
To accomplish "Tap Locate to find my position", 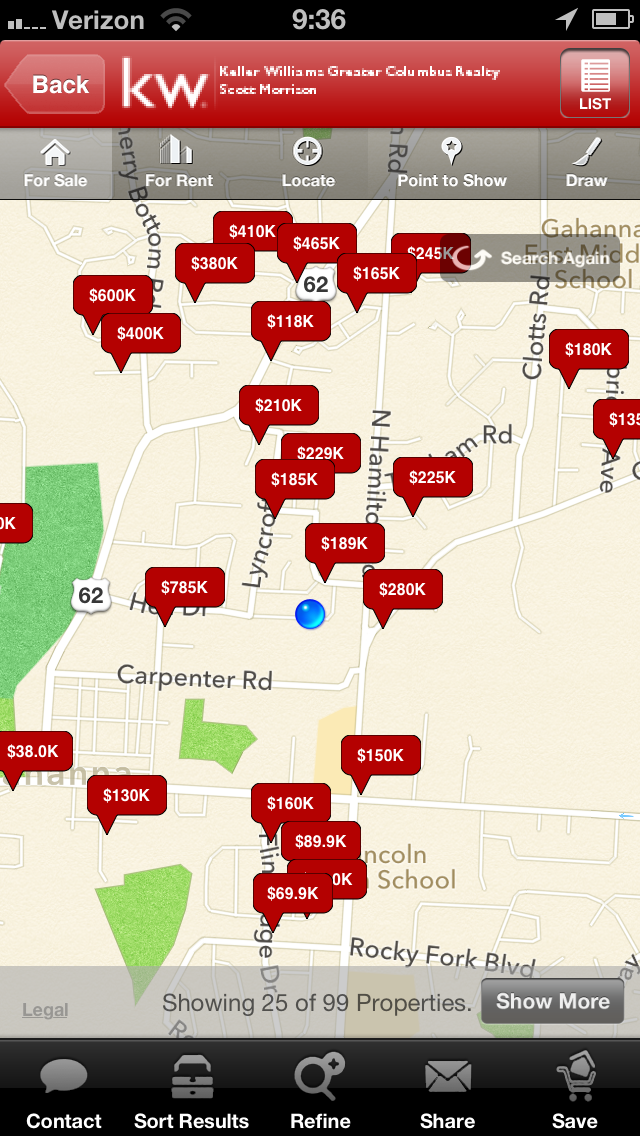I will pos(308,163).
